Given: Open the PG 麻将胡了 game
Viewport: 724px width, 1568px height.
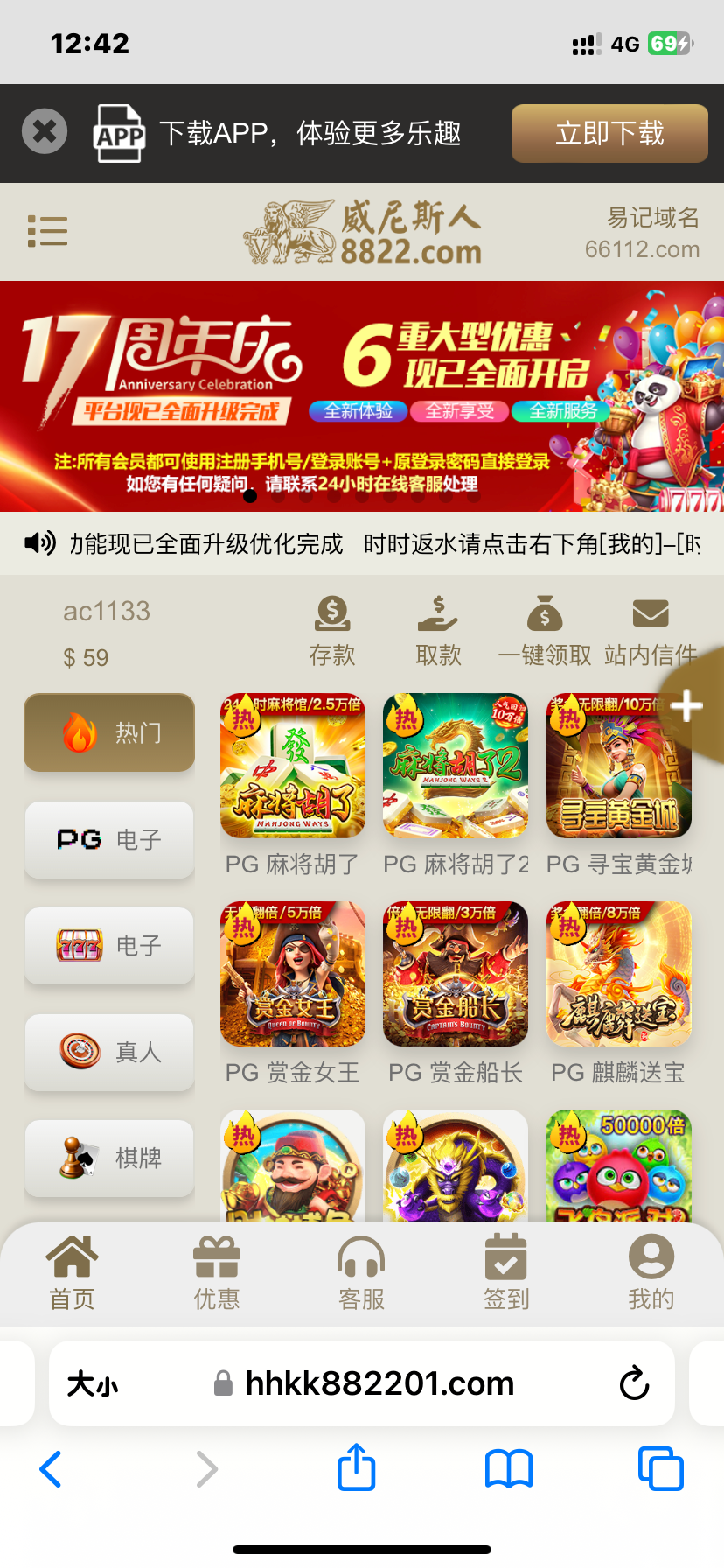Looking at the screenshot, I should (x=293, y=766).
